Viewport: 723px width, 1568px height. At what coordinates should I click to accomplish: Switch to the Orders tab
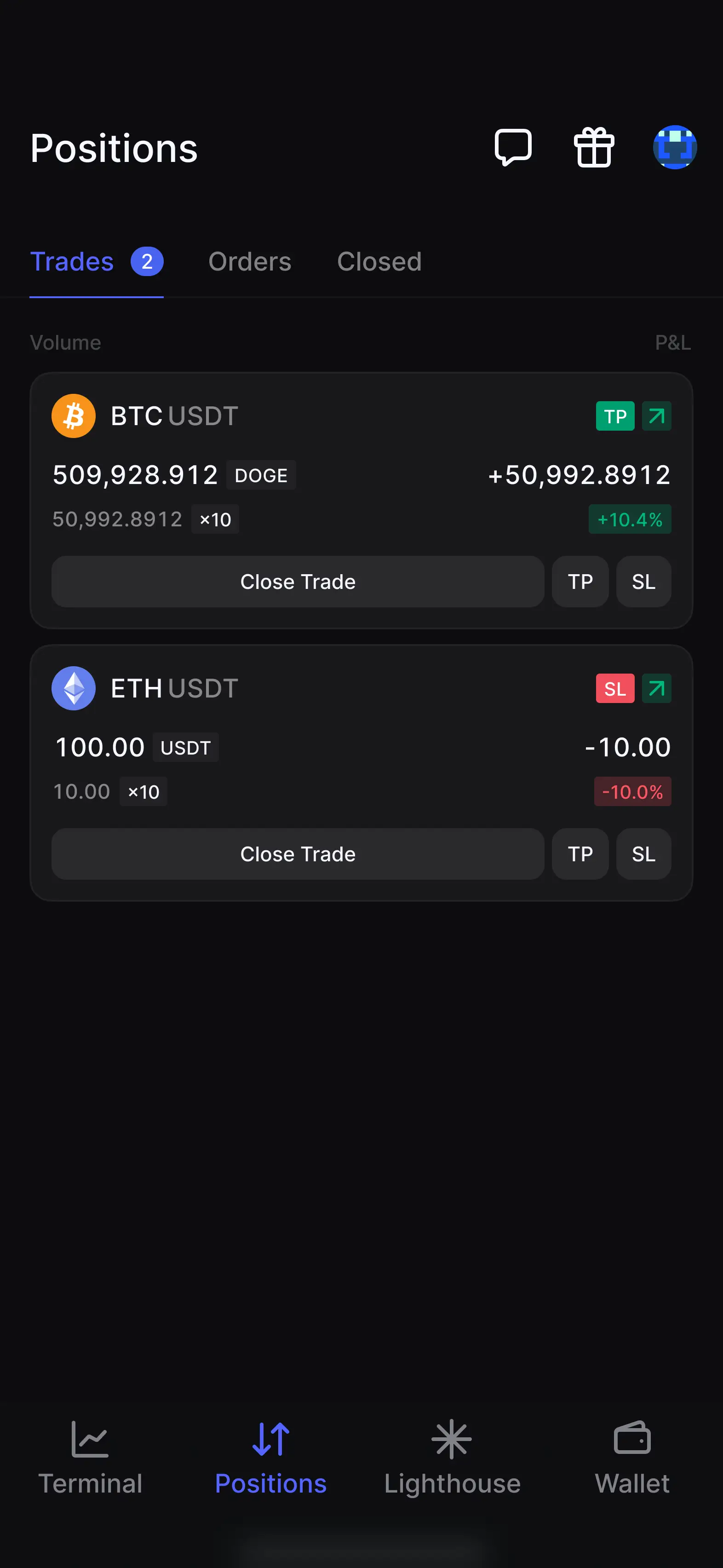click(x=250, y=262)
